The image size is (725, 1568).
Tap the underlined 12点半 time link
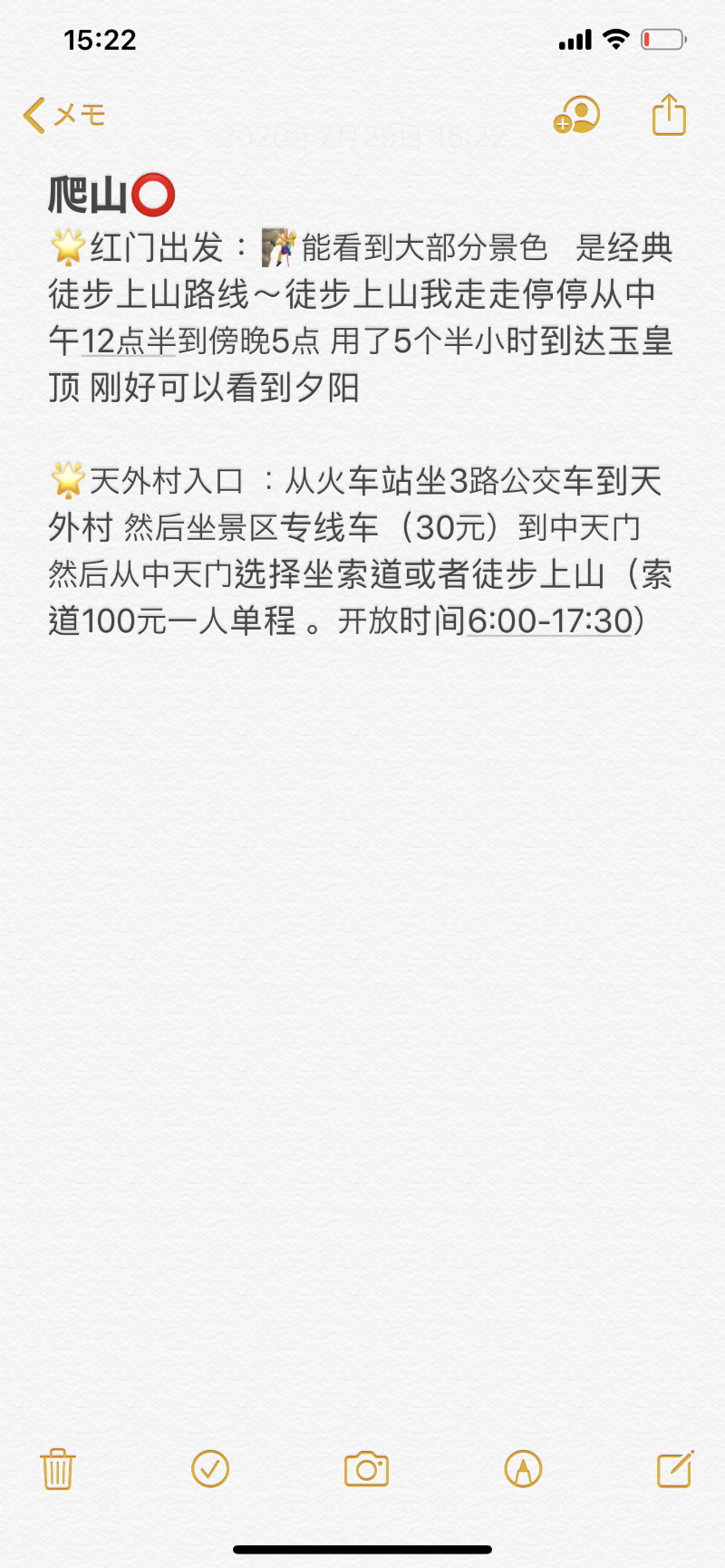point(129,341)
